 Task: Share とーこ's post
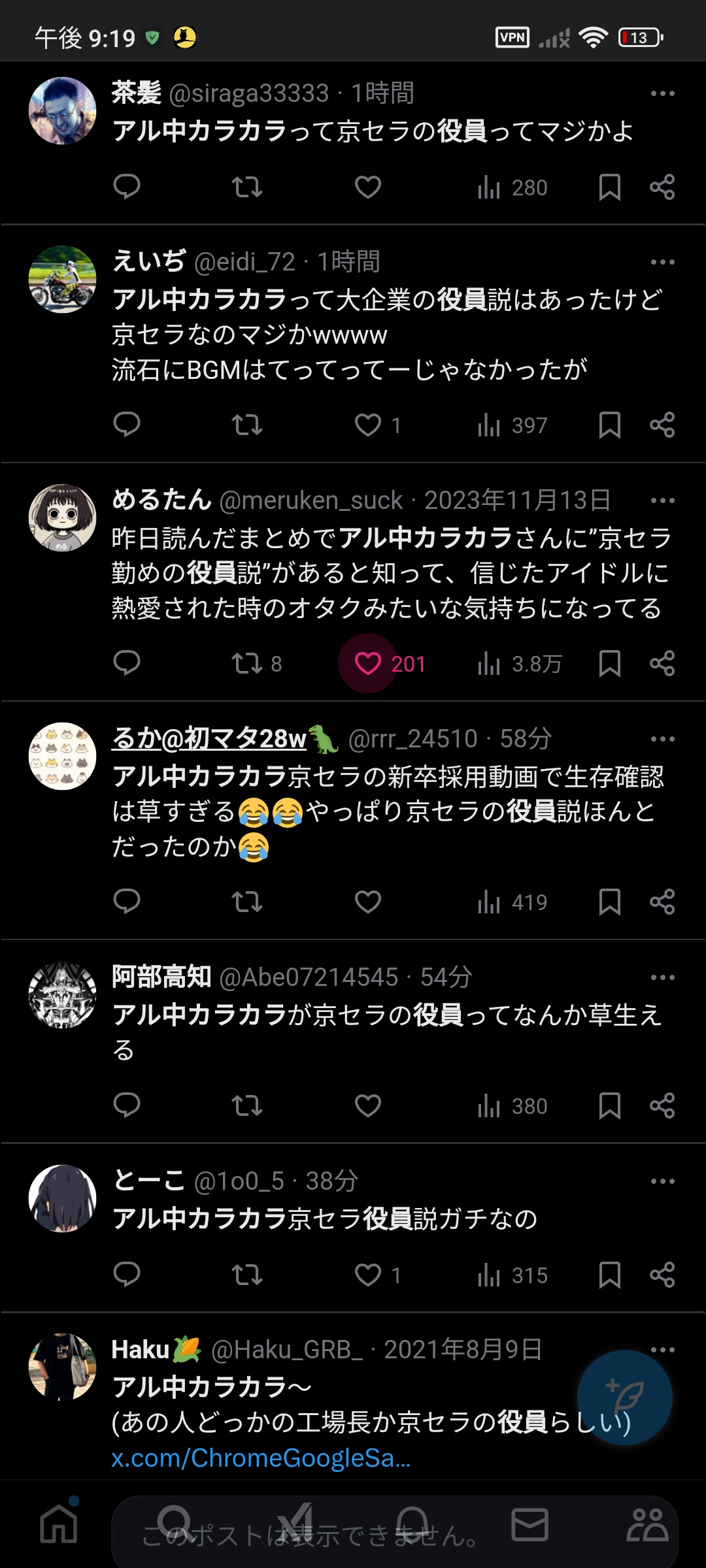point(662,1275)
